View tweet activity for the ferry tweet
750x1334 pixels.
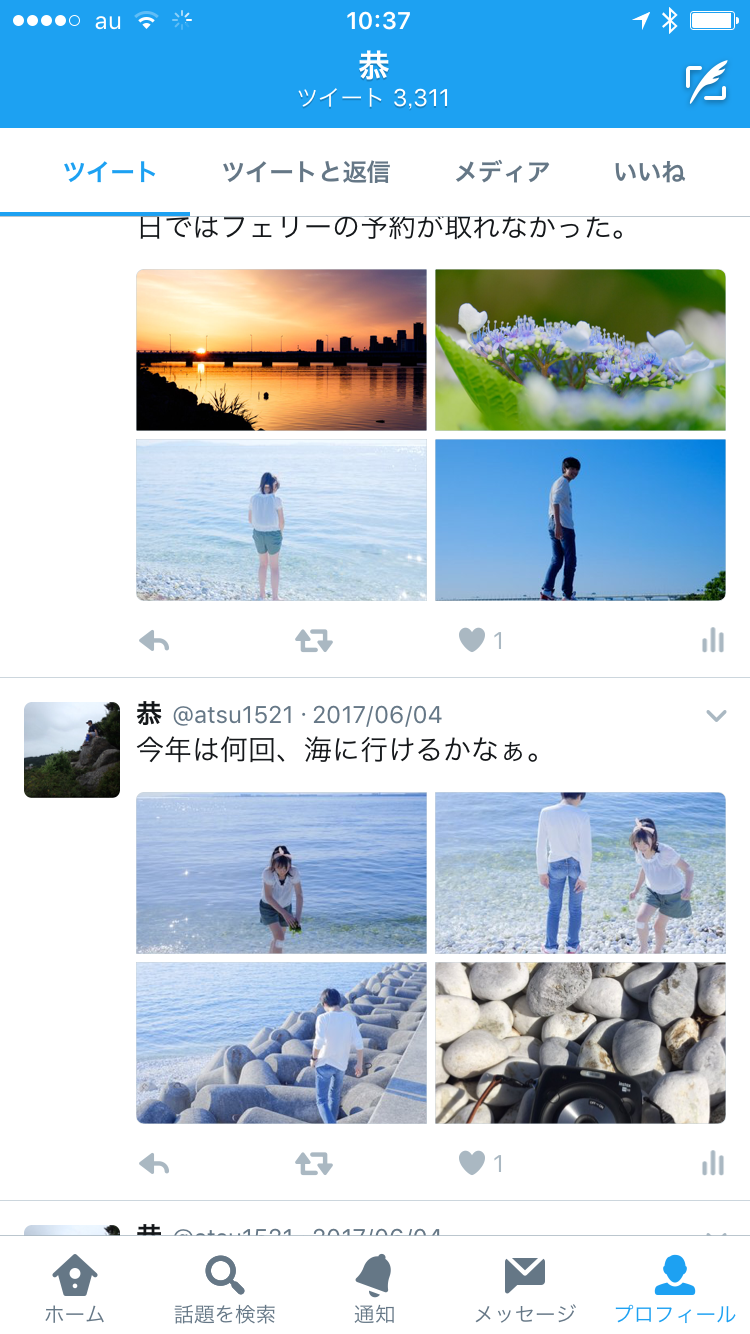(x=712, y=640)
